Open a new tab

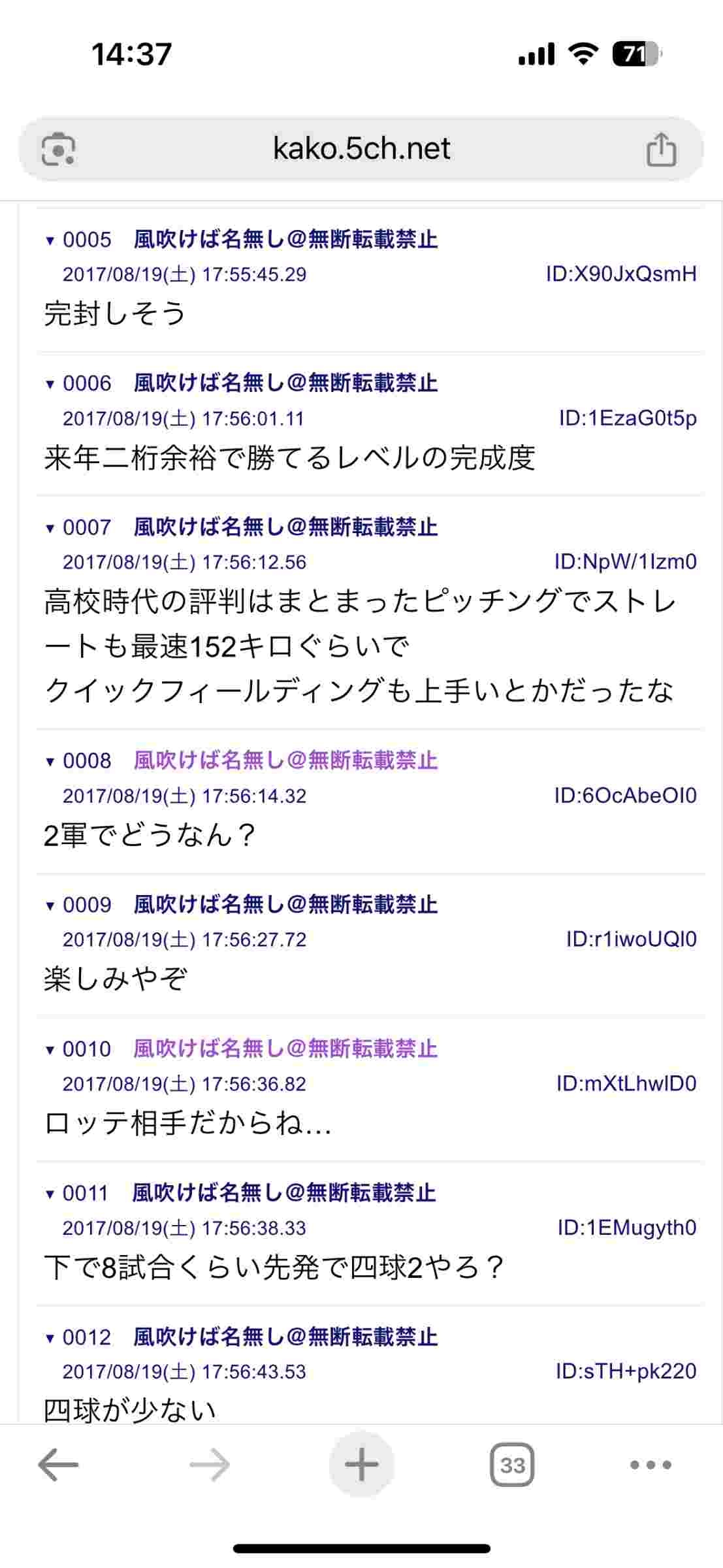(x=361, y=1465)
